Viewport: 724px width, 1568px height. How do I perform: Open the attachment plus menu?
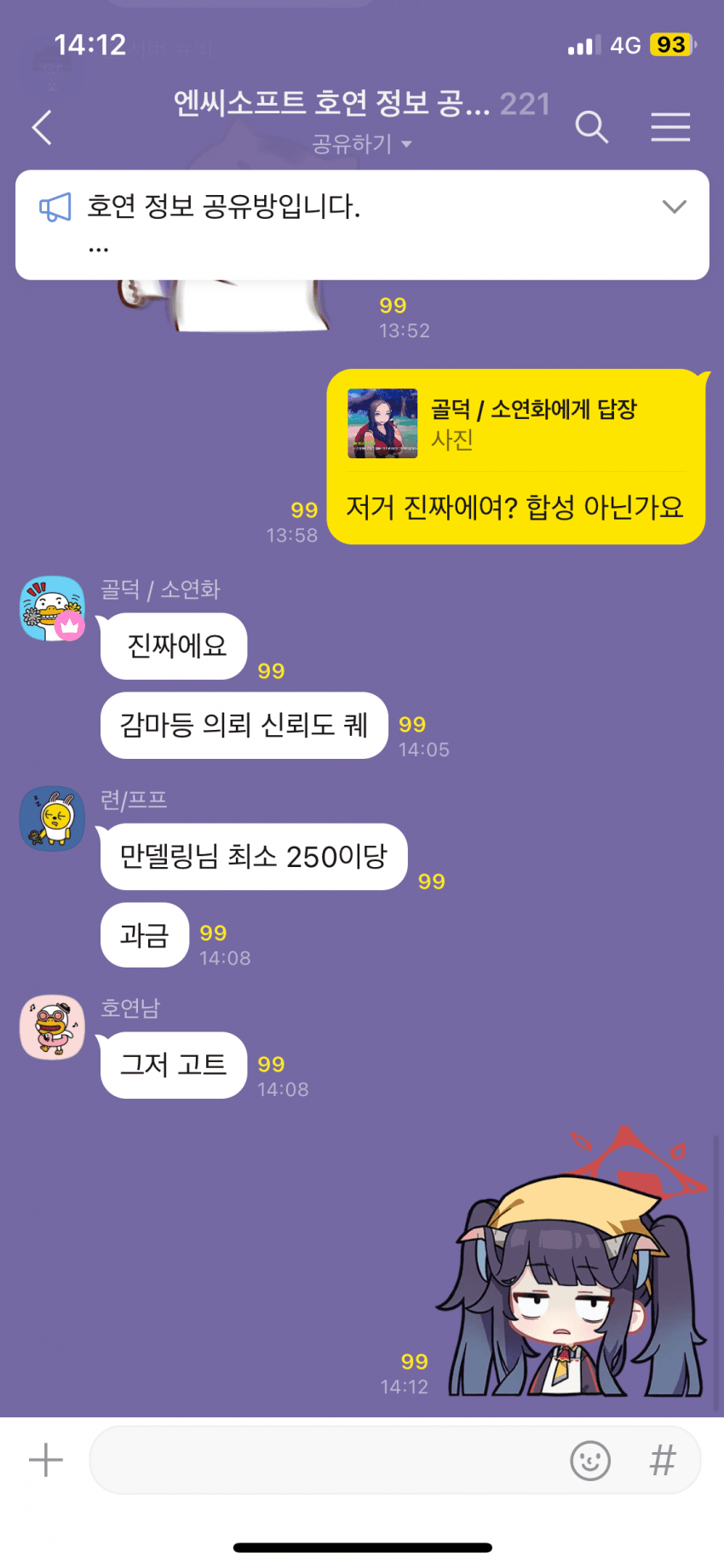(x=46, y=1460)
